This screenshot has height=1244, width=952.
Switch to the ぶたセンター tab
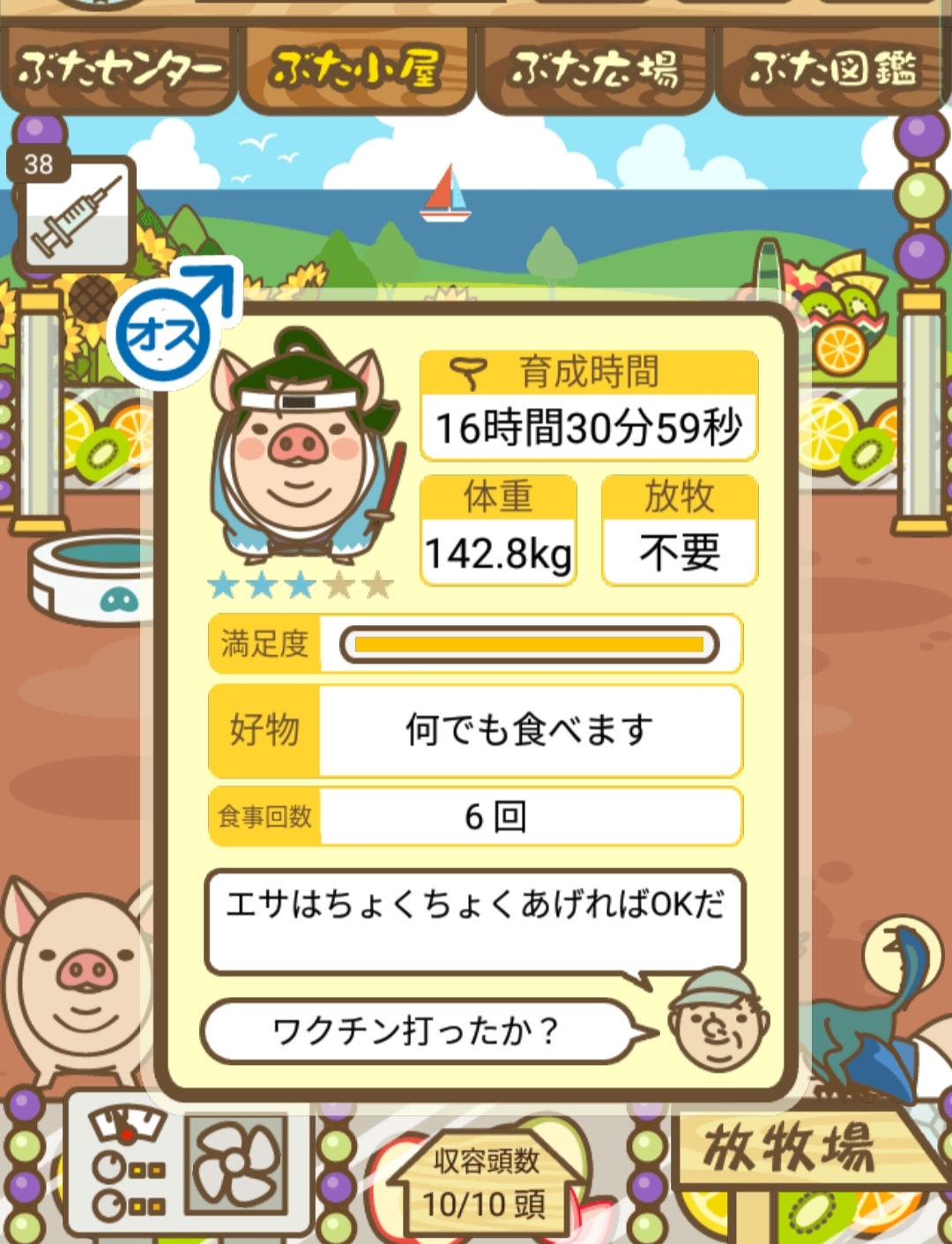(x=119, y=71)
